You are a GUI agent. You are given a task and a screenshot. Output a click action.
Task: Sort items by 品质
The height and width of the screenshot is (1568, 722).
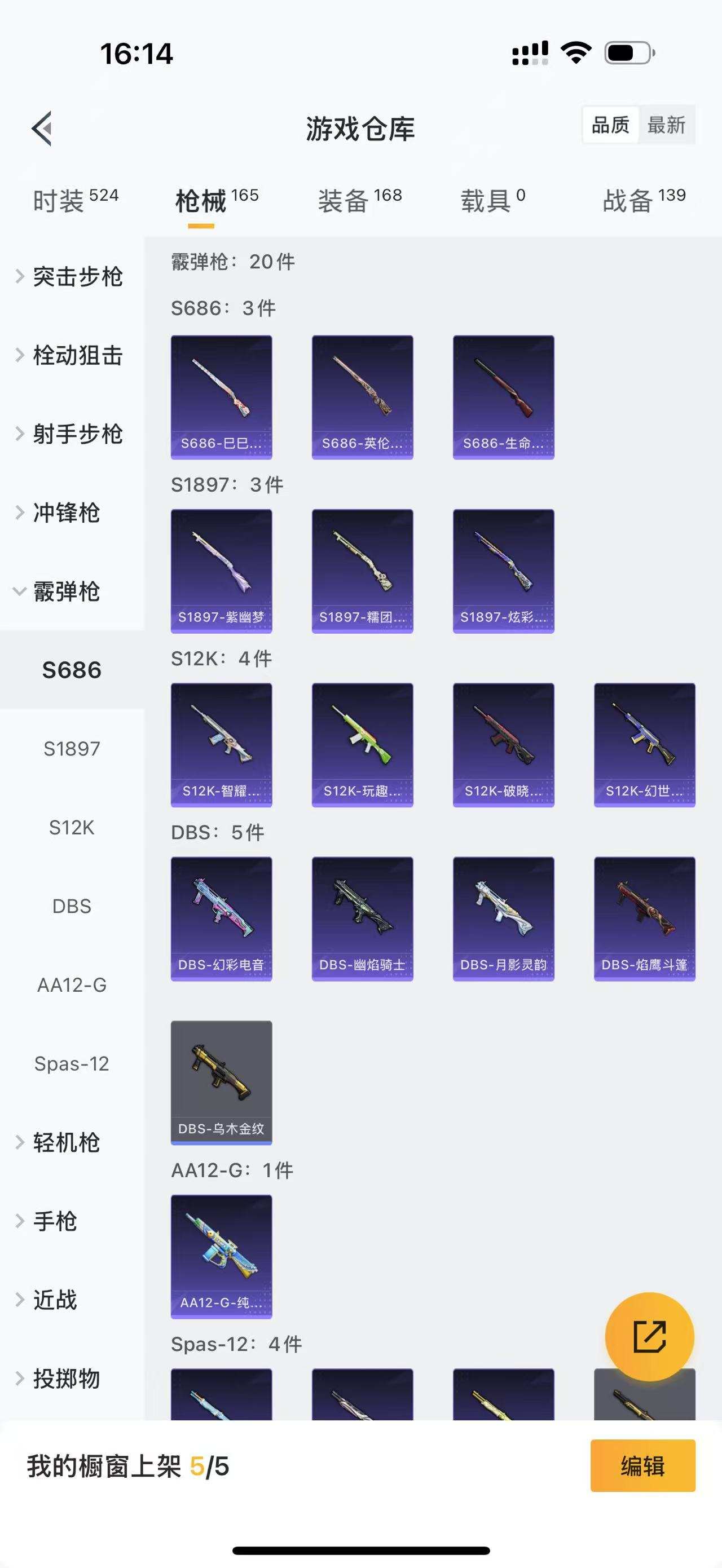(x=610, y=125)
